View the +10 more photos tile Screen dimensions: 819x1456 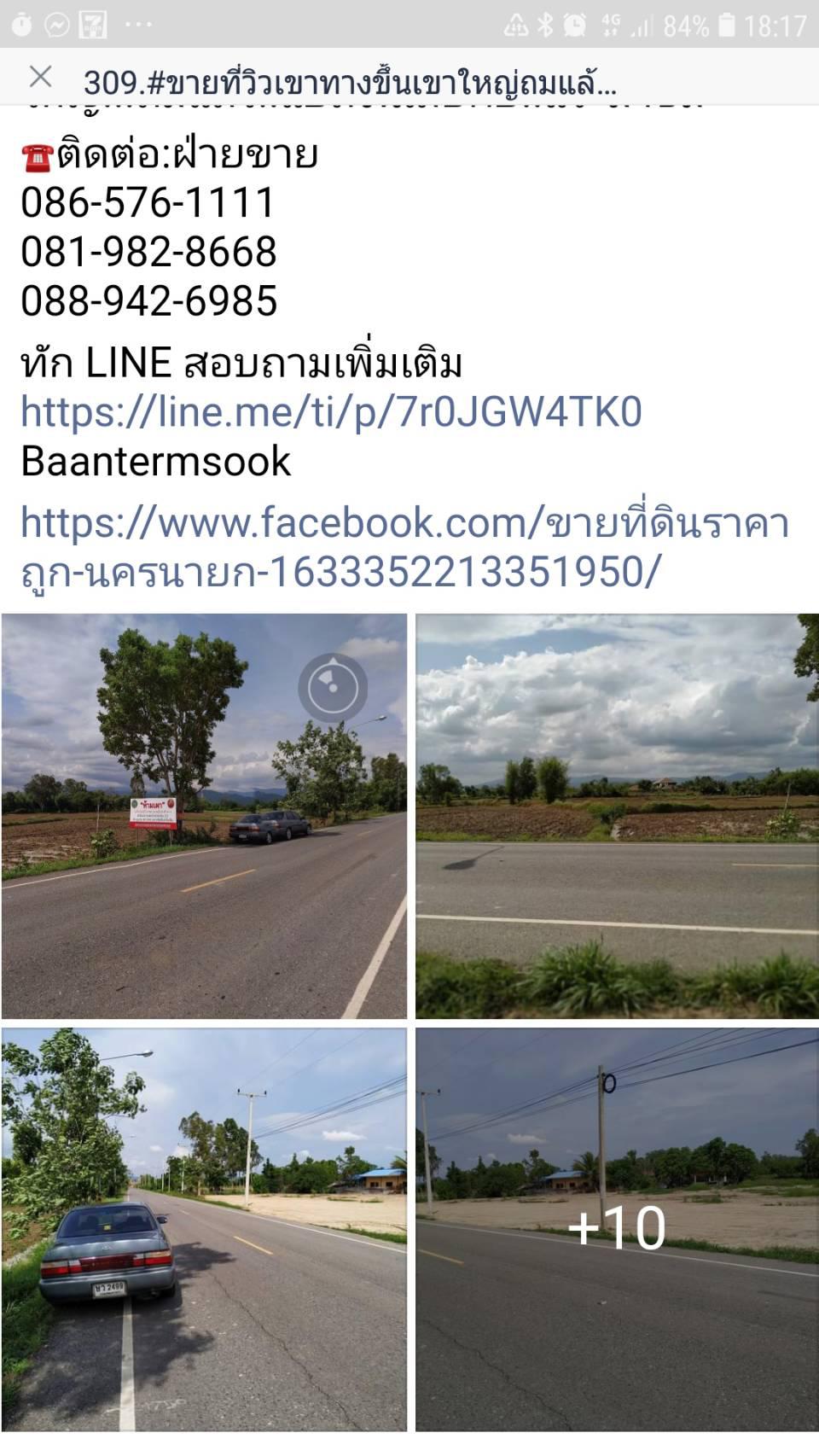click(617, 1230)
